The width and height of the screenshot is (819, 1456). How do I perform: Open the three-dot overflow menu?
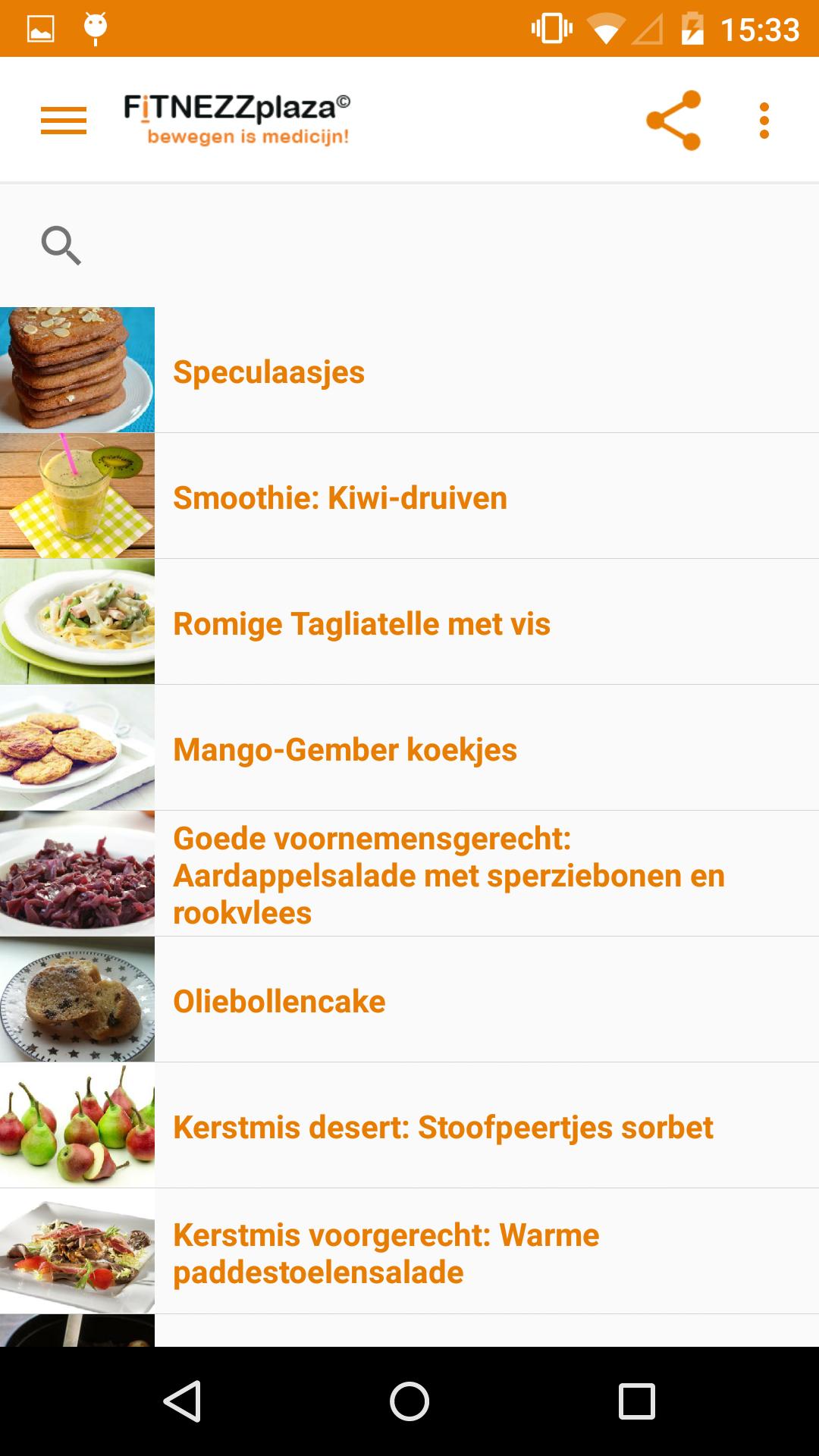[764, 121]
